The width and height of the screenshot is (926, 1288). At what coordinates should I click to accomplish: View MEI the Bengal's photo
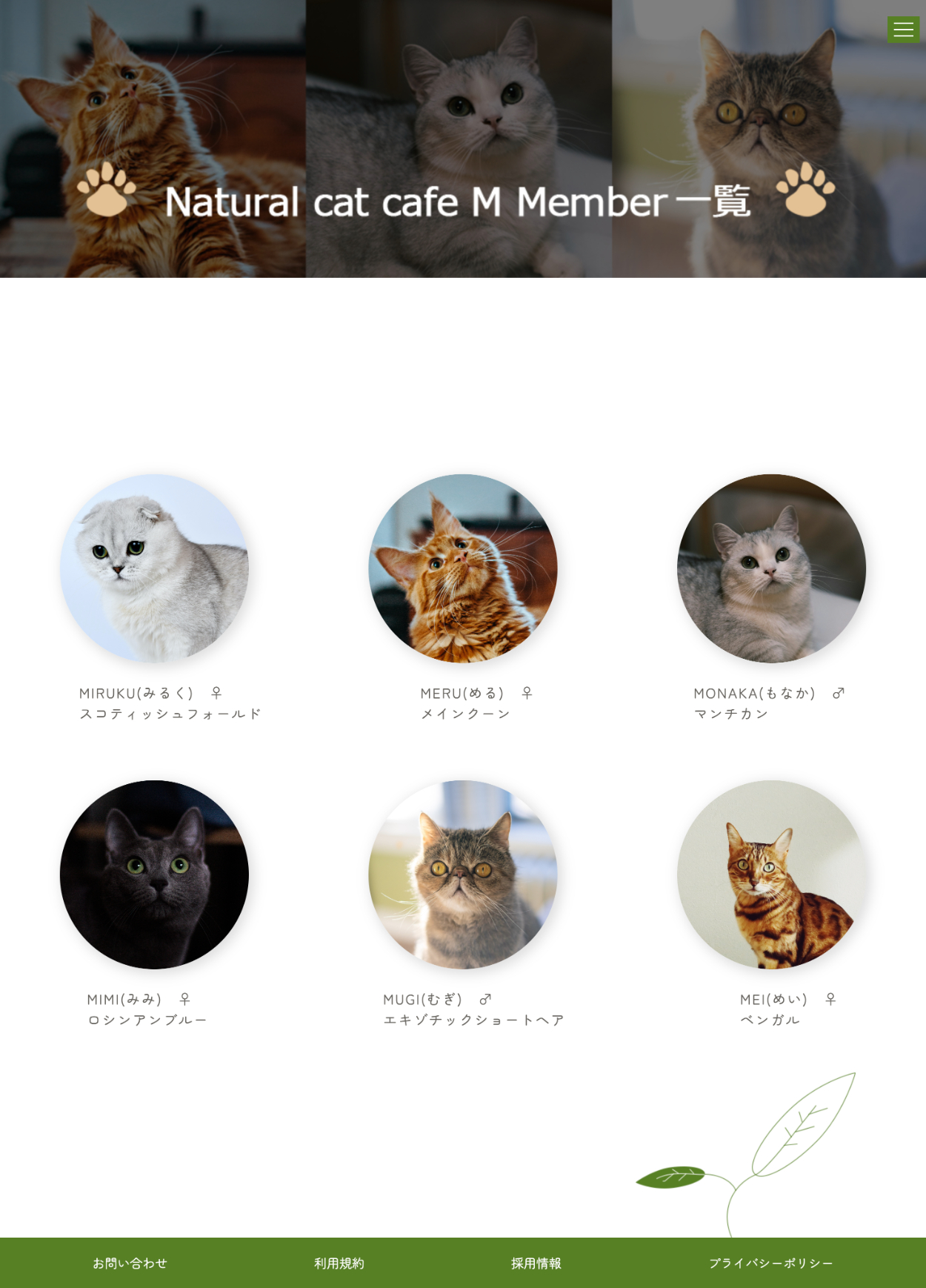[x=771, y=874]
